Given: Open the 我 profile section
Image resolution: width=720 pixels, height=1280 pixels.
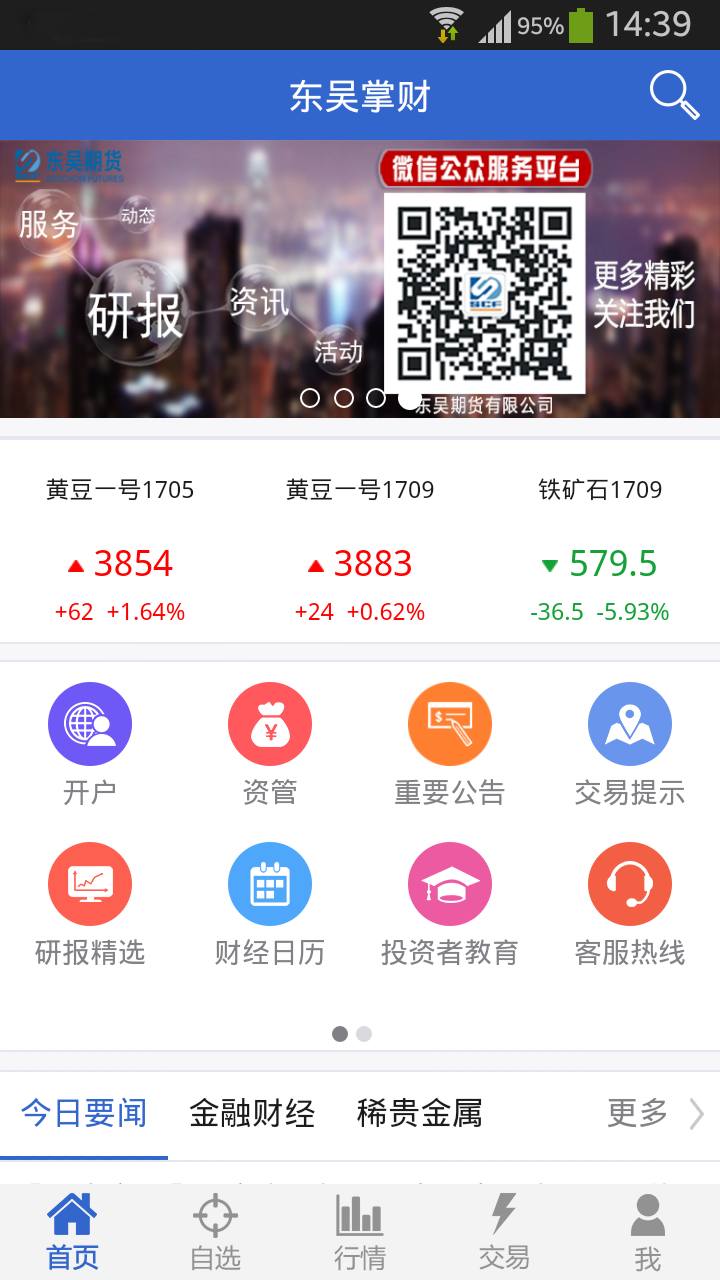Looking at the screenshot, I should coord(648,1228).
